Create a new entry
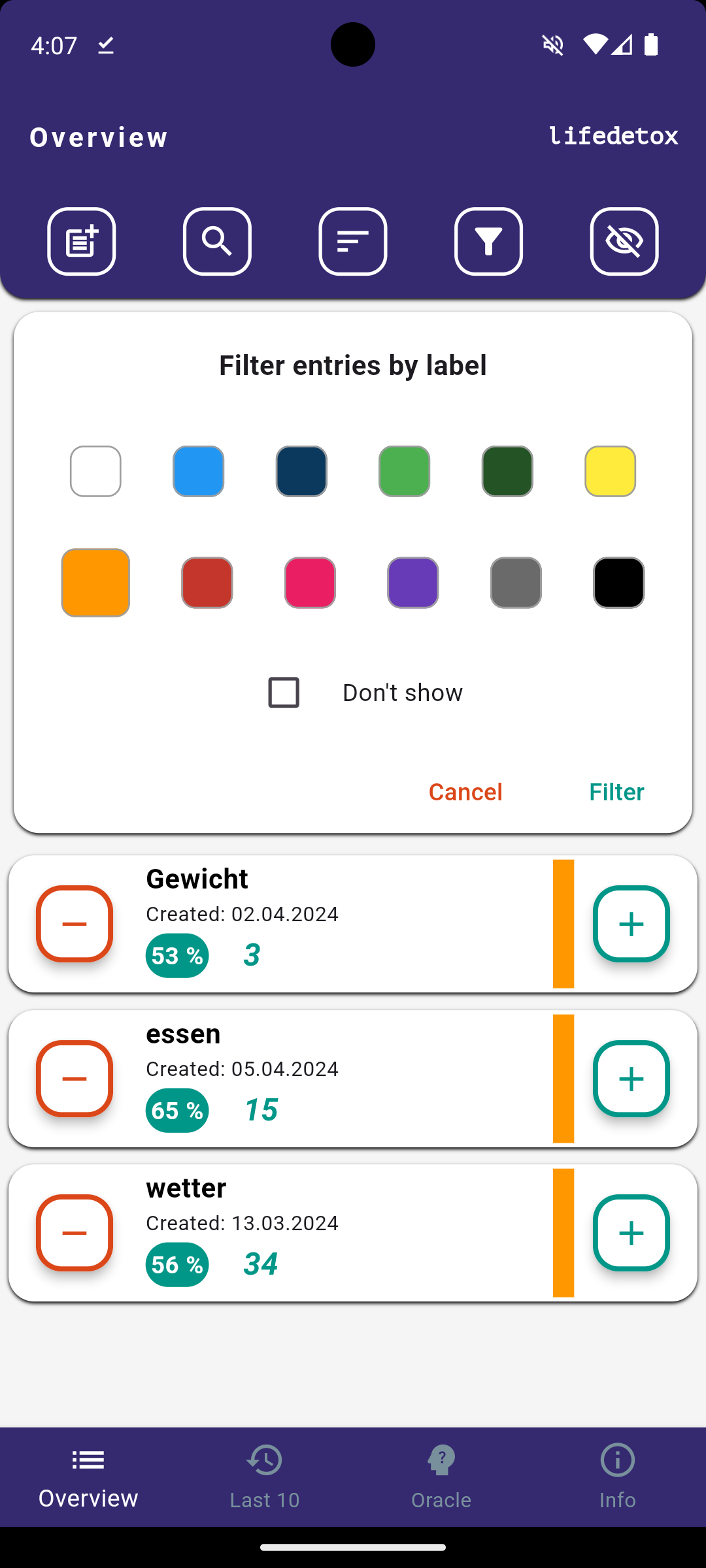Screen dimensions: 706x1568 pos(81,241)
